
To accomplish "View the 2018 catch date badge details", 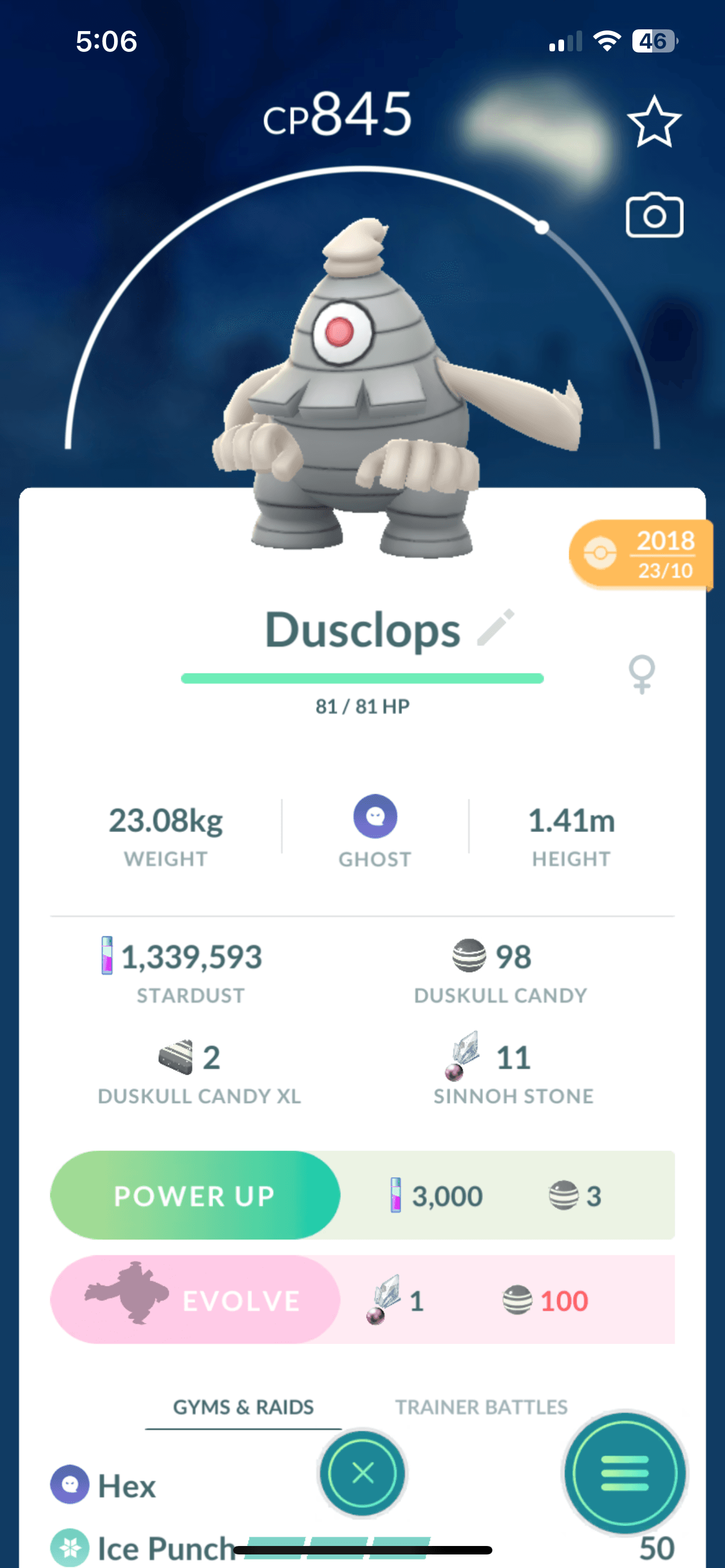I will (640, 554).
